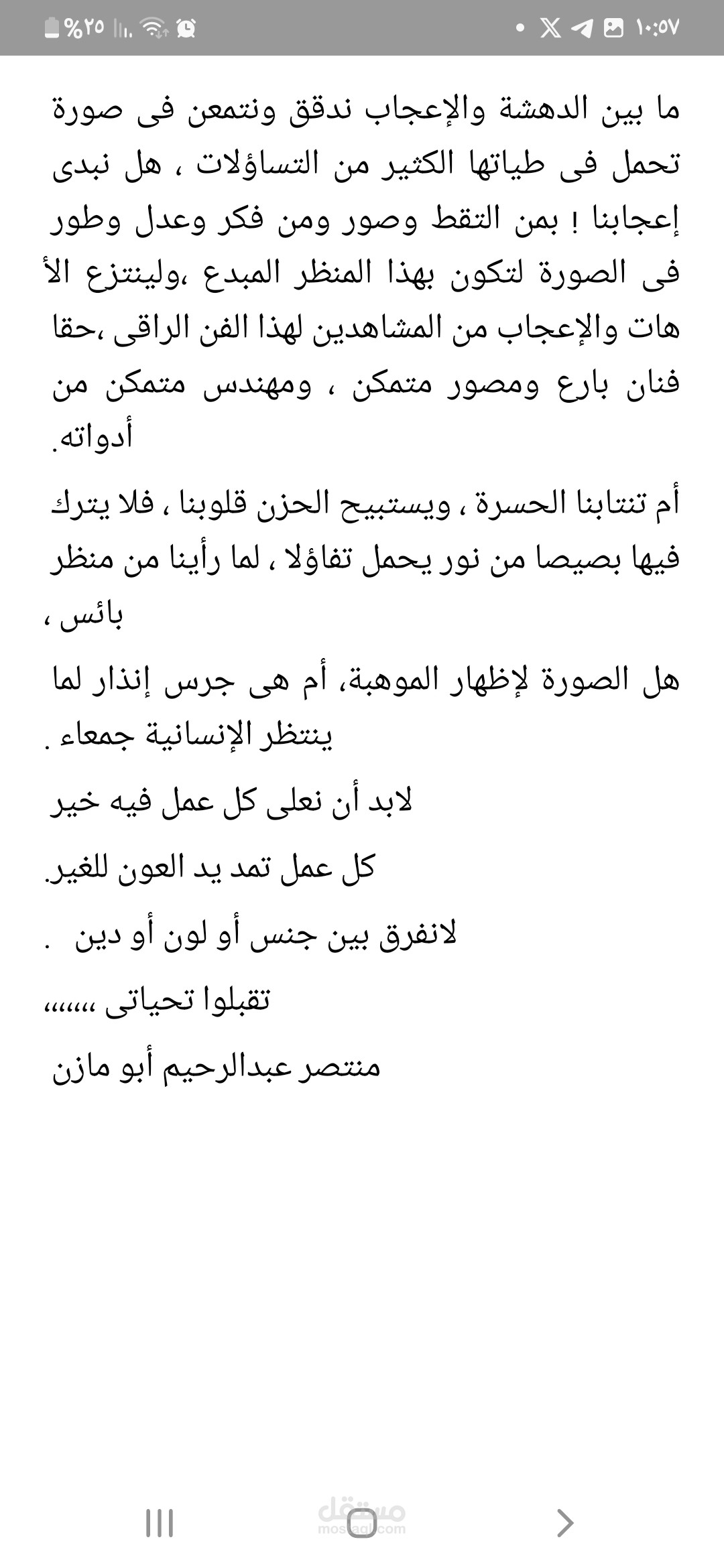
Task: Tap the paragraph beginning ما بين الدهشة
Action: [x=362, y=268]
